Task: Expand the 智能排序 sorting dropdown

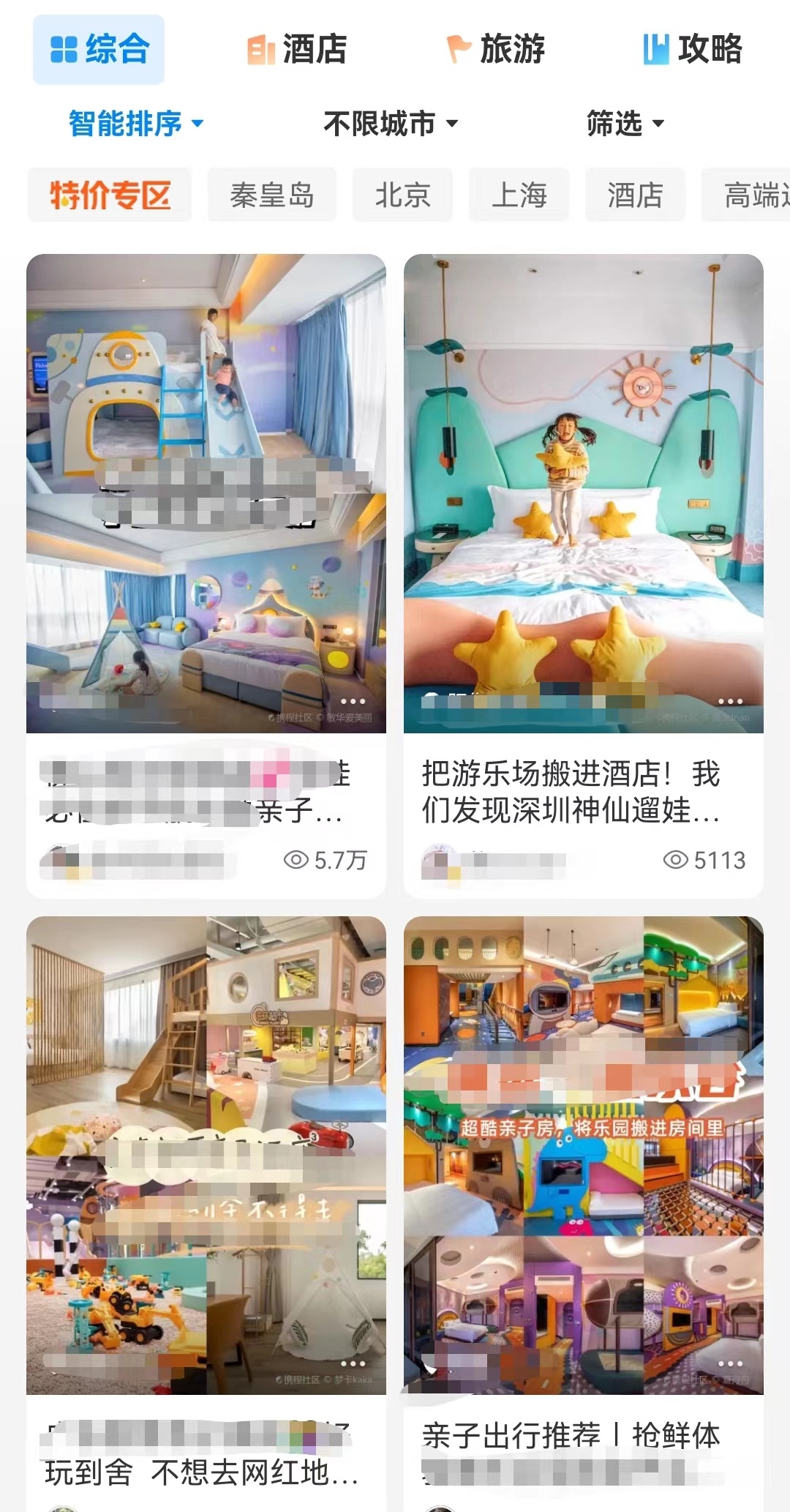Action: (x=136, y=124)
